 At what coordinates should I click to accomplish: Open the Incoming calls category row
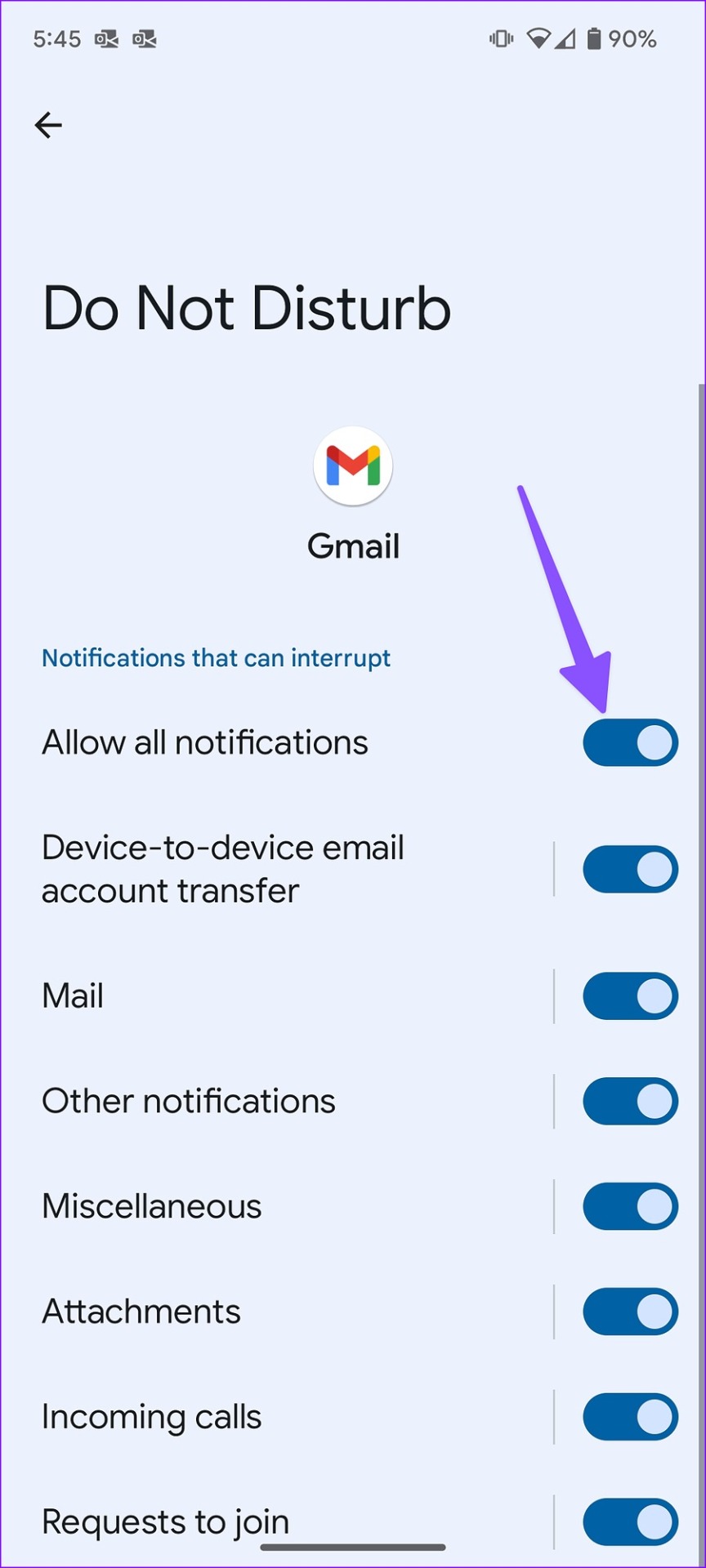[277, 1417]
